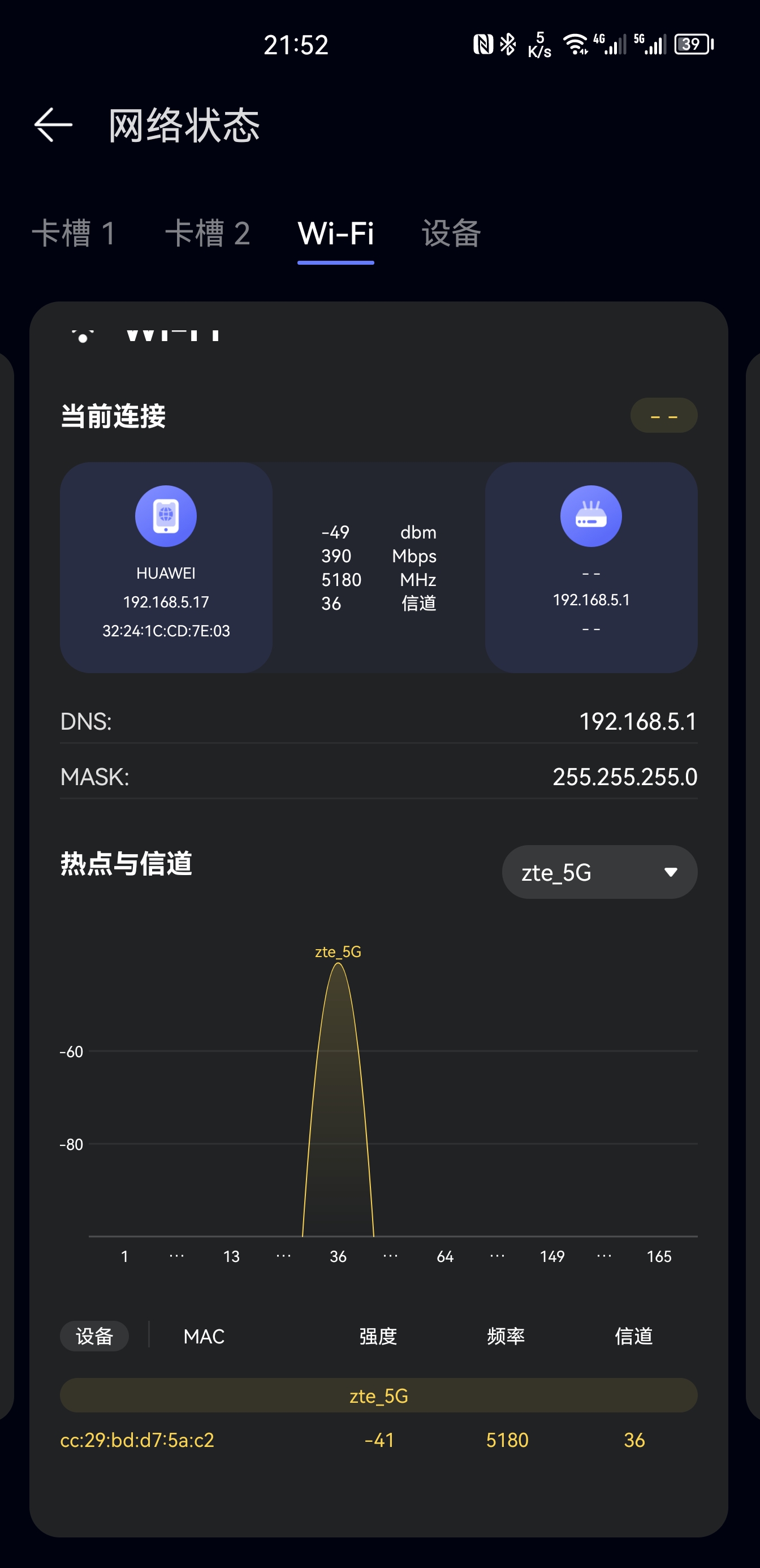Expand the zte_5G hotspot dropdown
Screen dimensions: 760x1568
tap(599, 872)
